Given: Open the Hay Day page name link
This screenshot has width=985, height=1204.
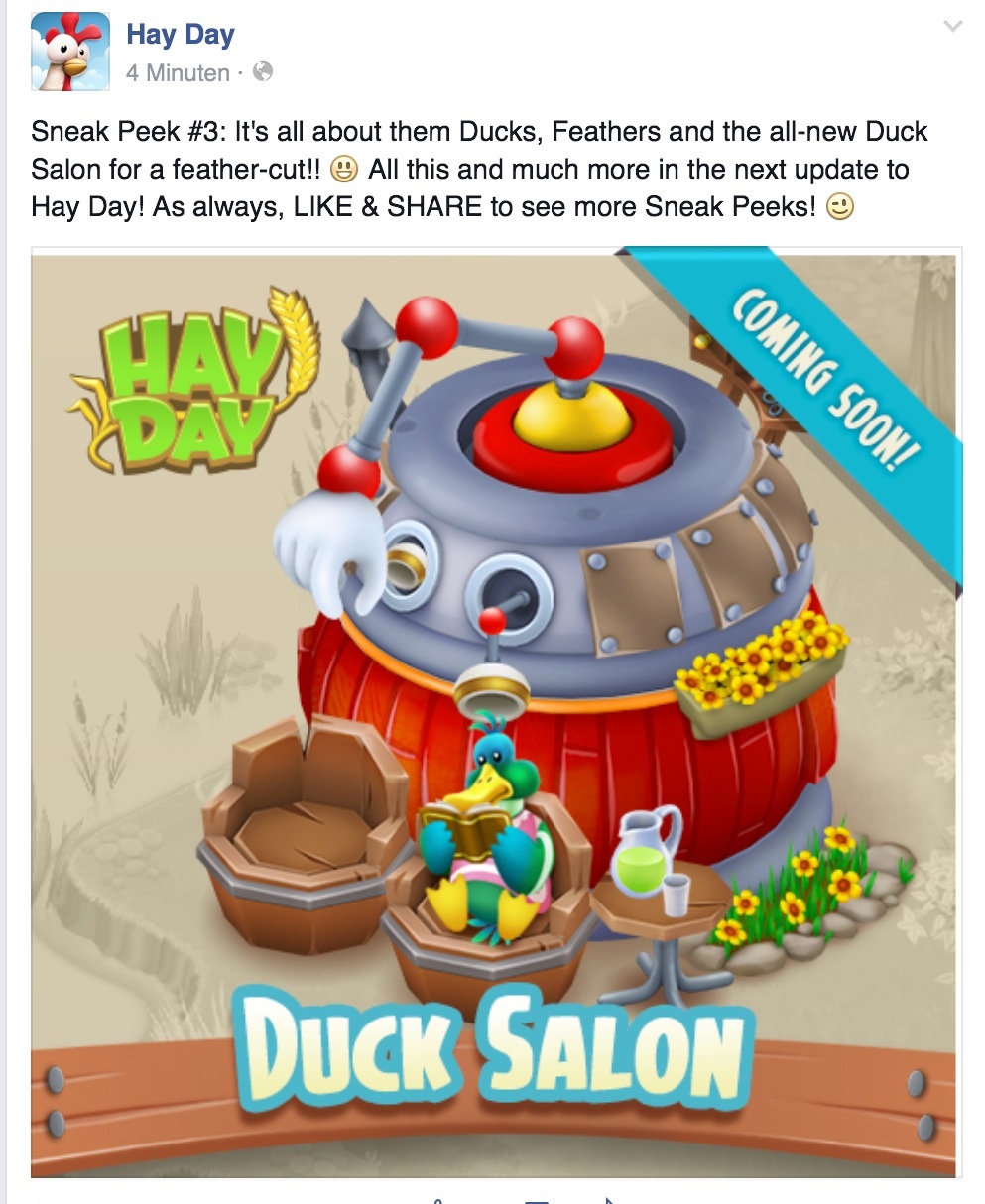Looking at the screenshot, I should tap(181, 35).
